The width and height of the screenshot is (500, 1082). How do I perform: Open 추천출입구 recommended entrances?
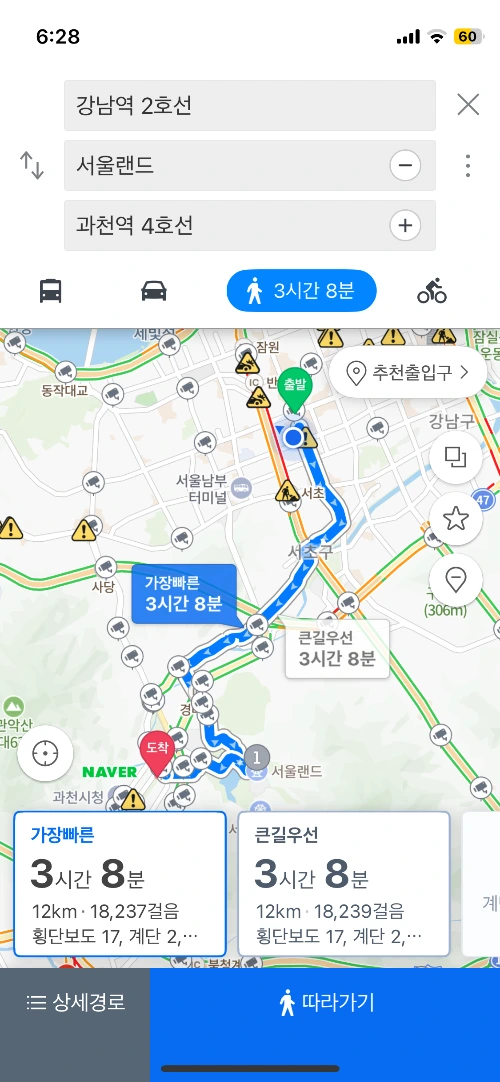[408, 373]
